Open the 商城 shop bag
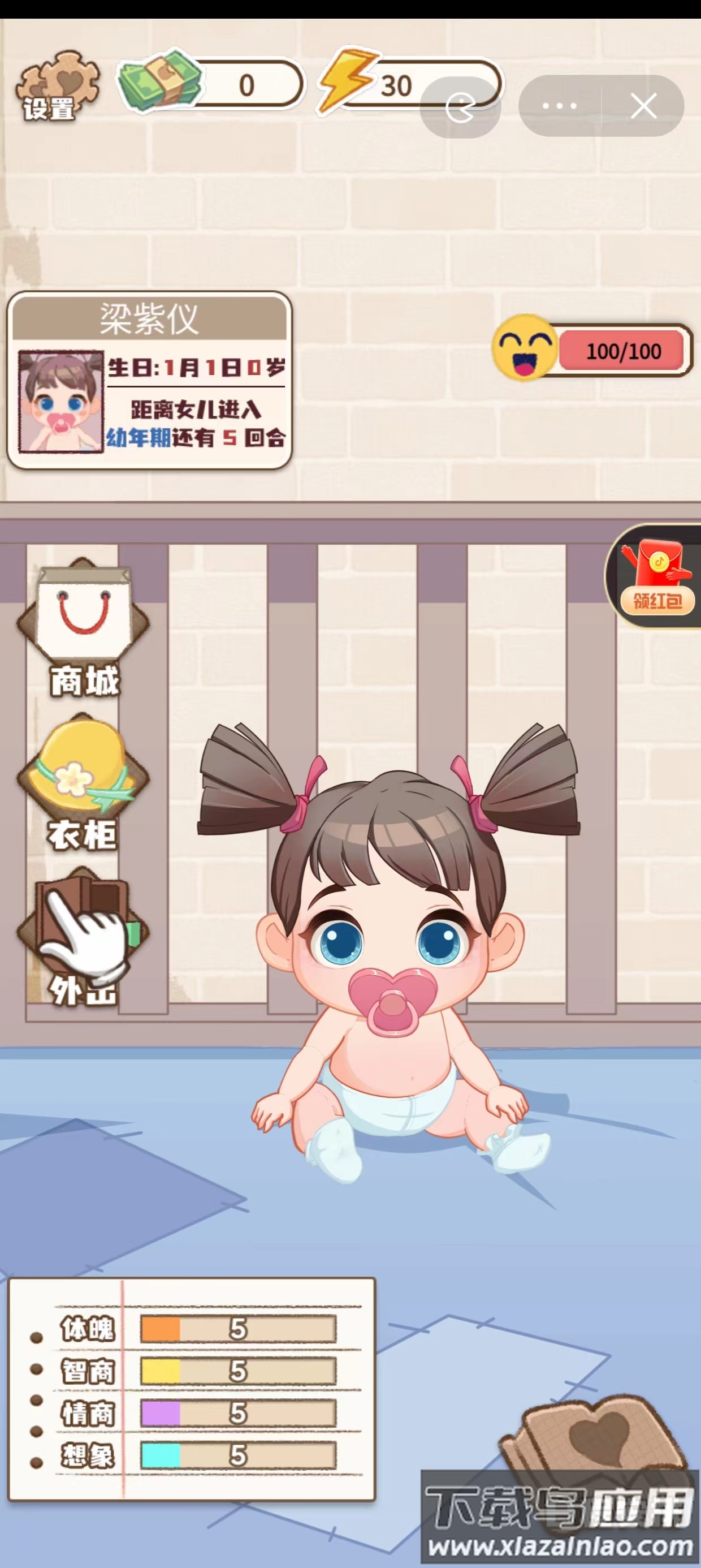The height and width of the screenshot is (1568, 701). [x=83, y=630]
